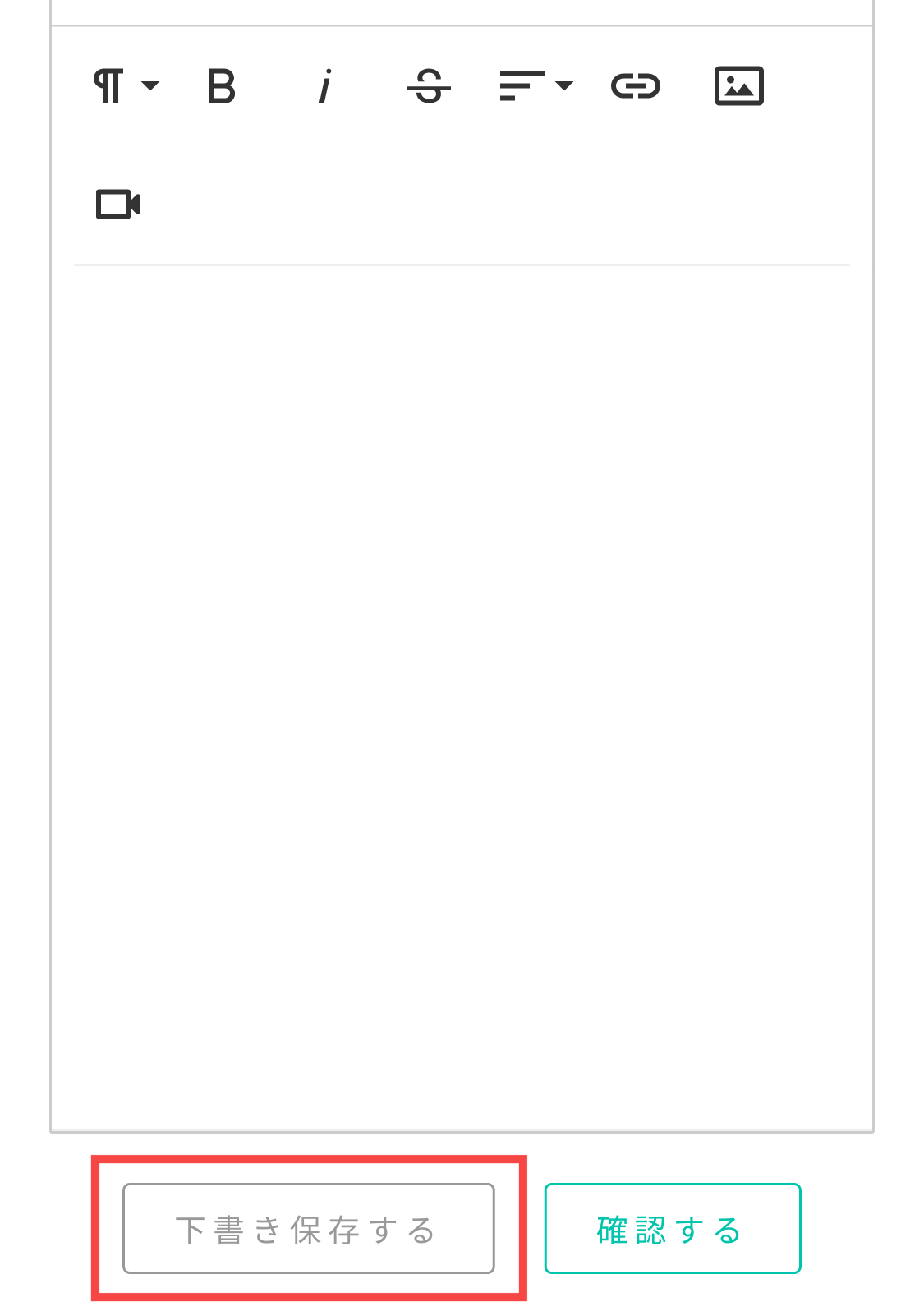Insert a link
This screenshot has width=924, height=1311.
(636, 86)
